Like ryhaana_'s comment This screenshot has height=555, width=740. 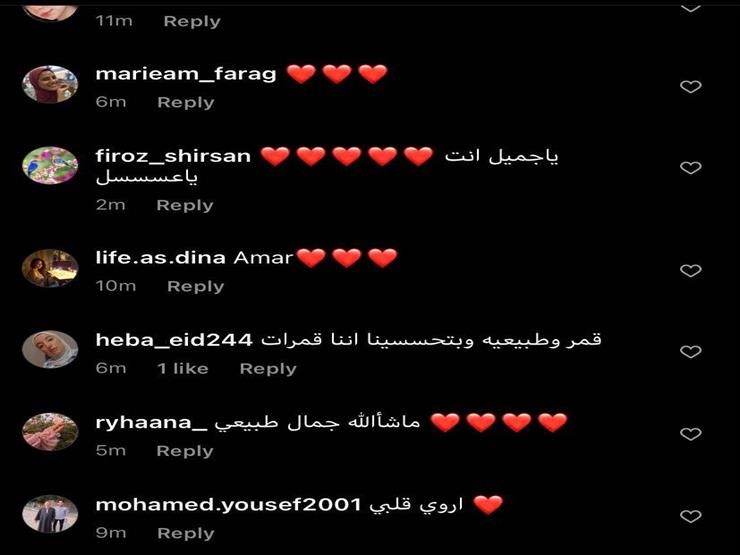pos(690,434)
